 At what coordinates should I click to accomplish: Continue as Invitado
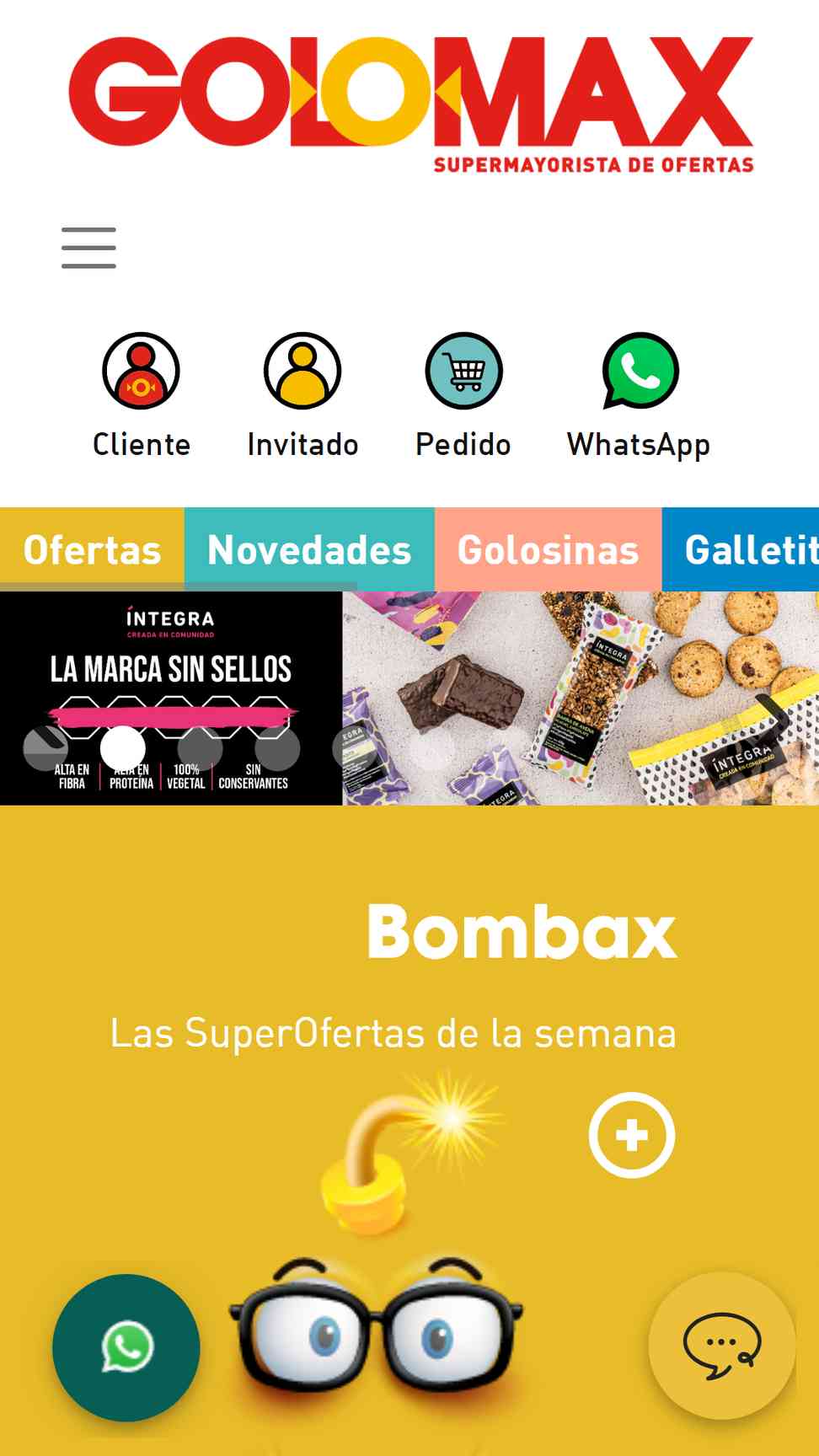tap(302, 372)
